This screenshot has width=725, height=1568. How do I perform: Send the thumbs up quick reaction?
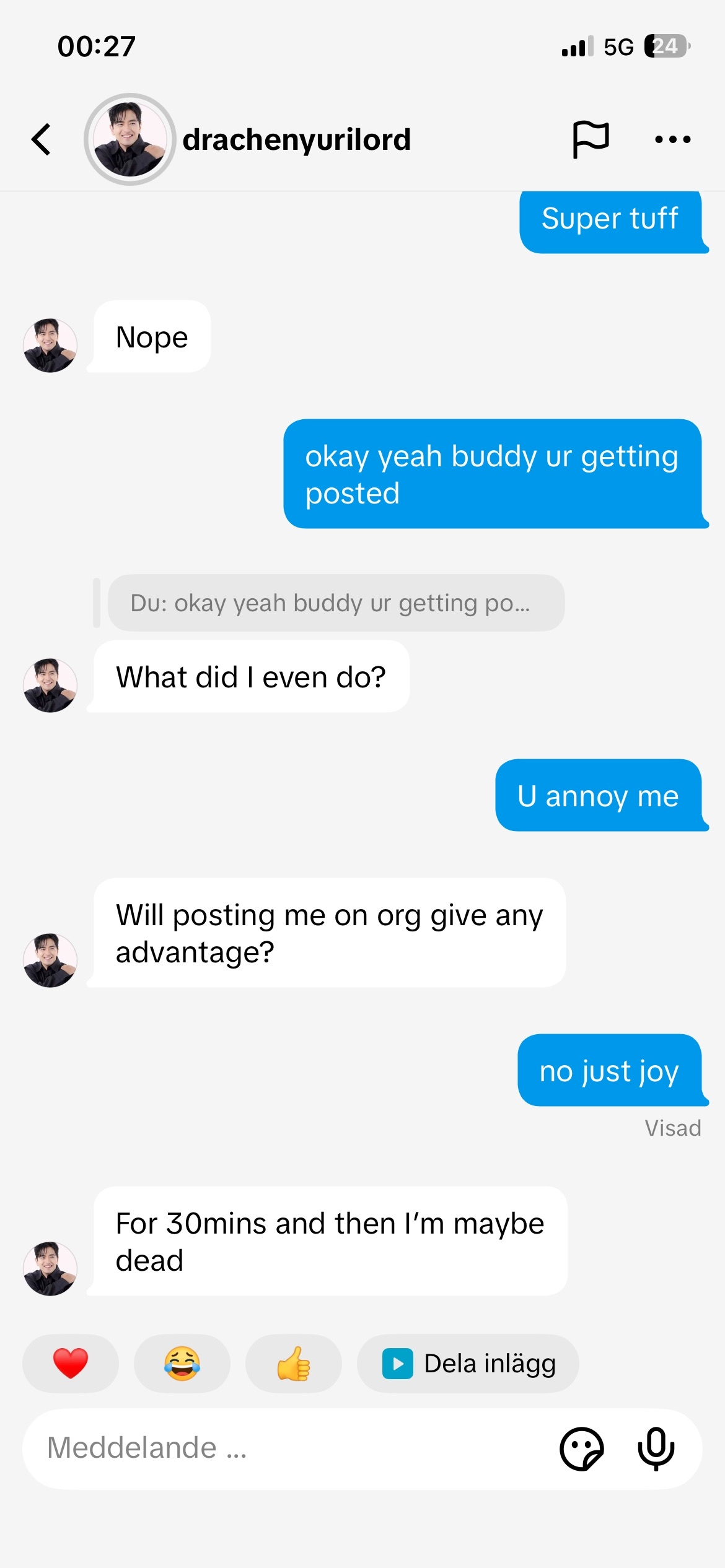(294, 1364)
